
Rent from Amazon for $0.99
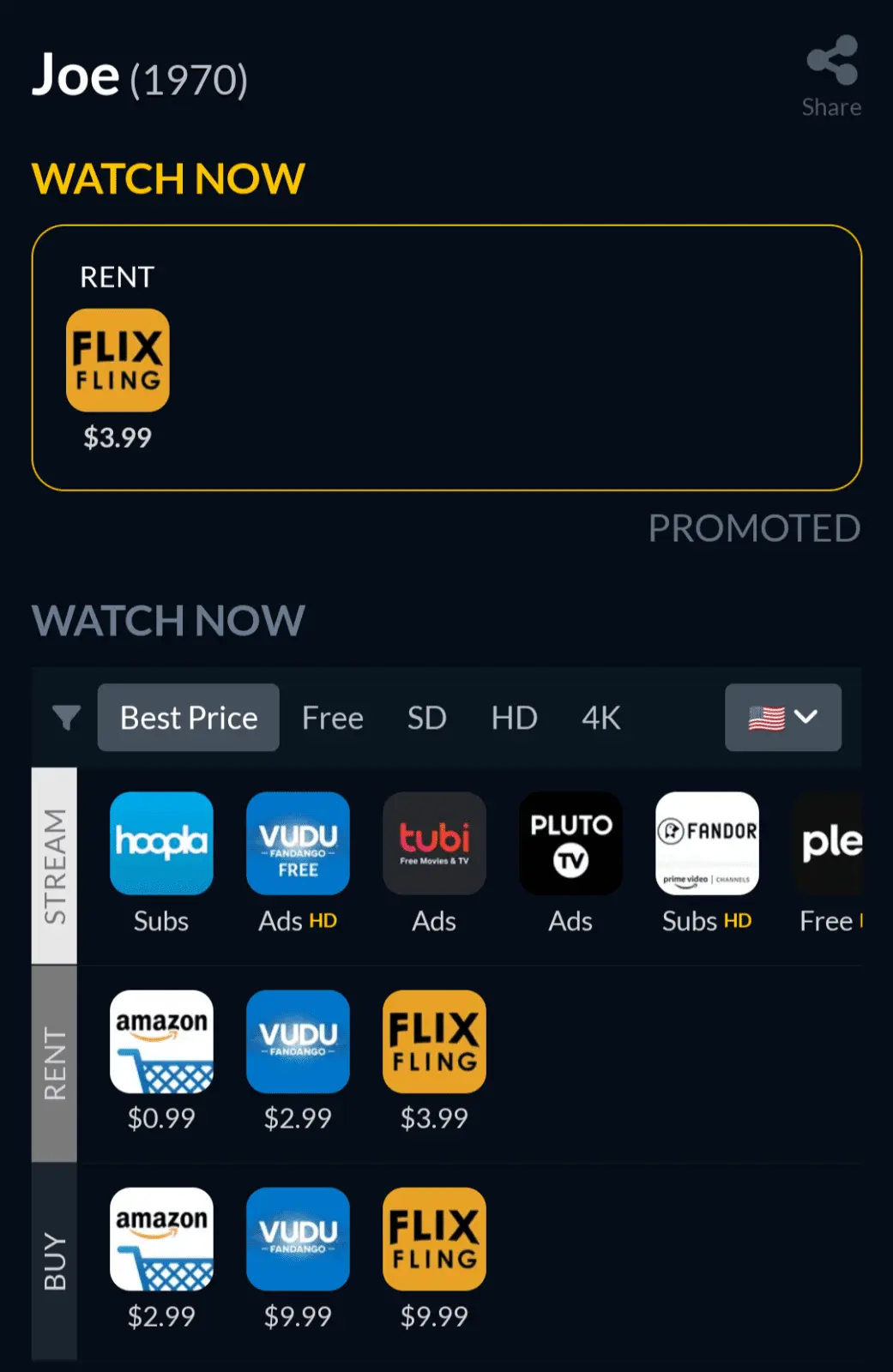161,1042
